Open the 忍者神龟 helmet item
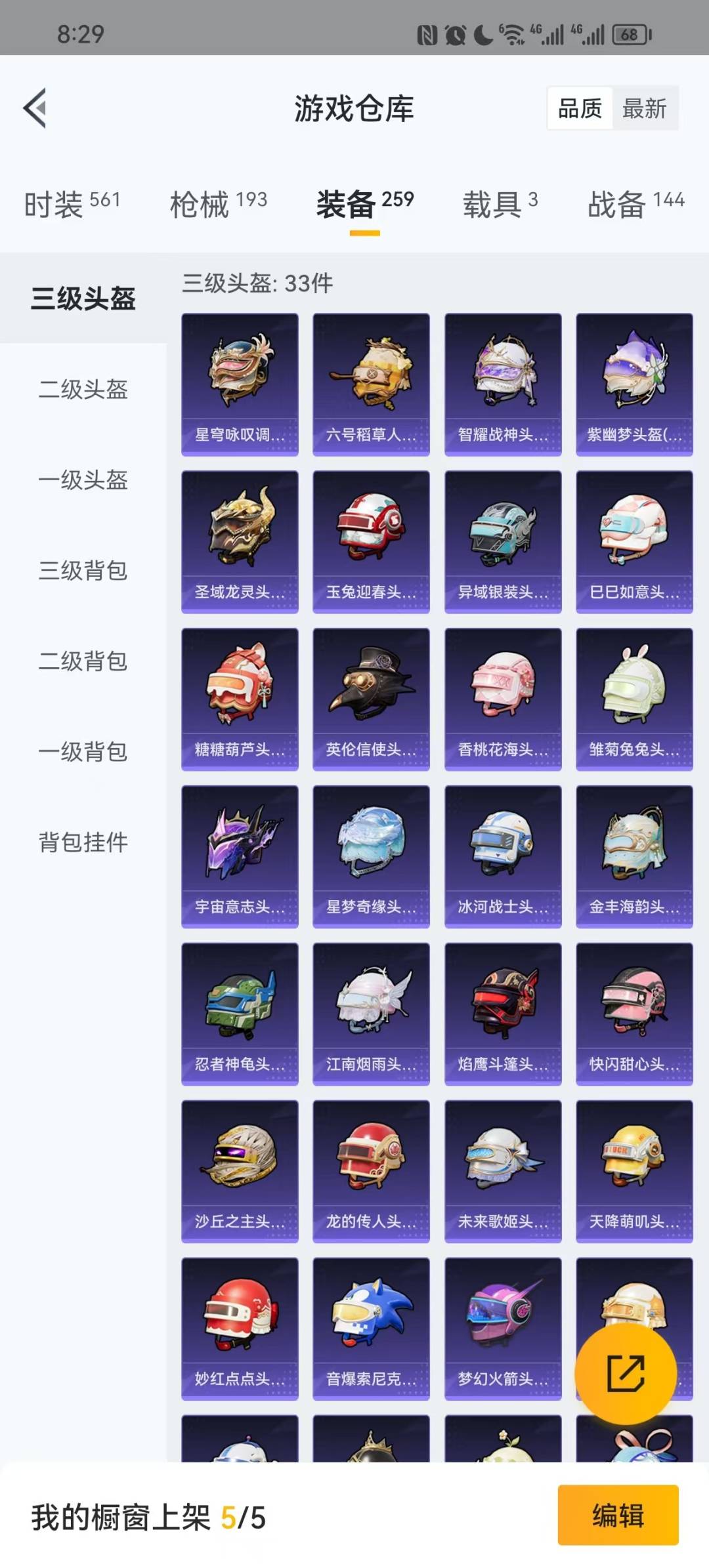Image resolution: width=709 pixels, height=1568 pixels. (x=240, y=1014)
